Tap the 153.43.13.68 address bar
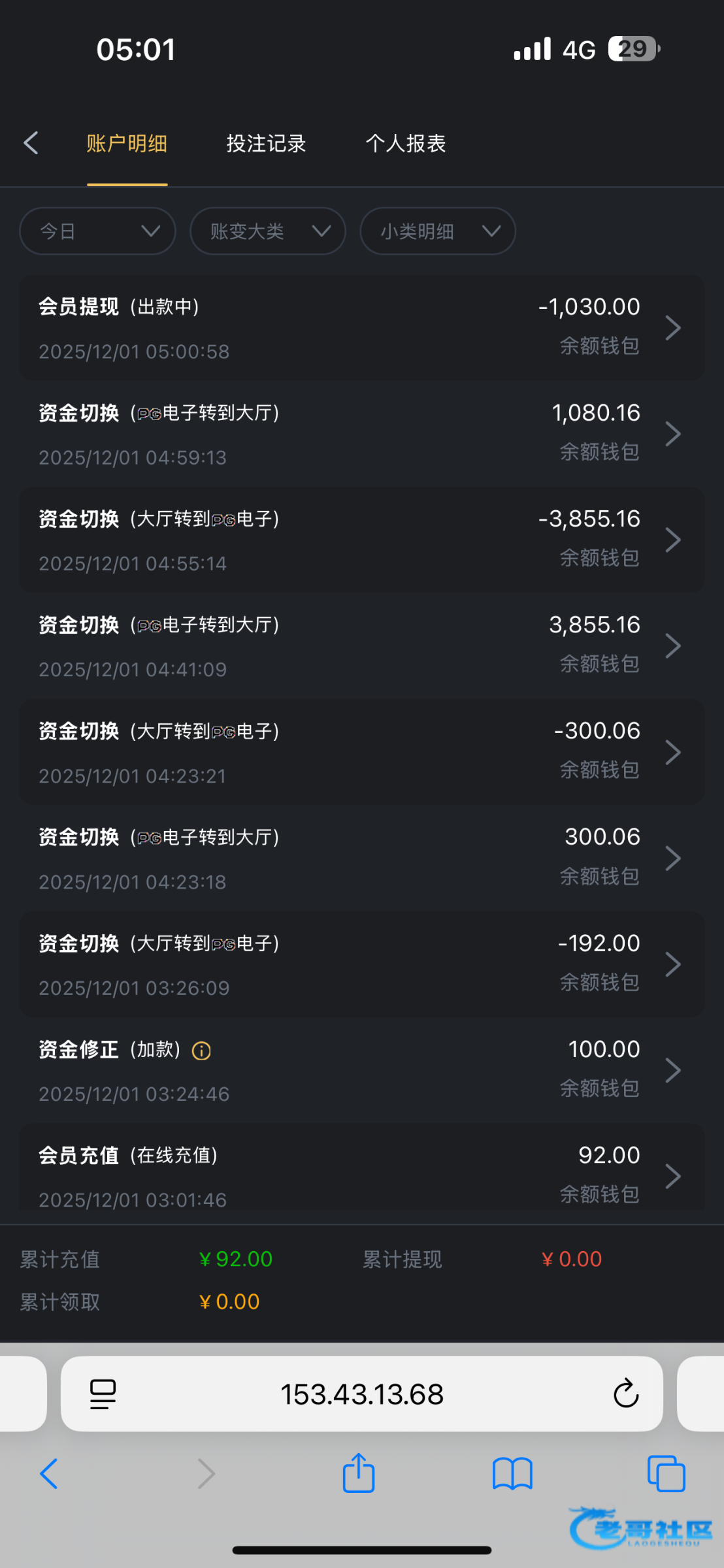 point(361,1394)
